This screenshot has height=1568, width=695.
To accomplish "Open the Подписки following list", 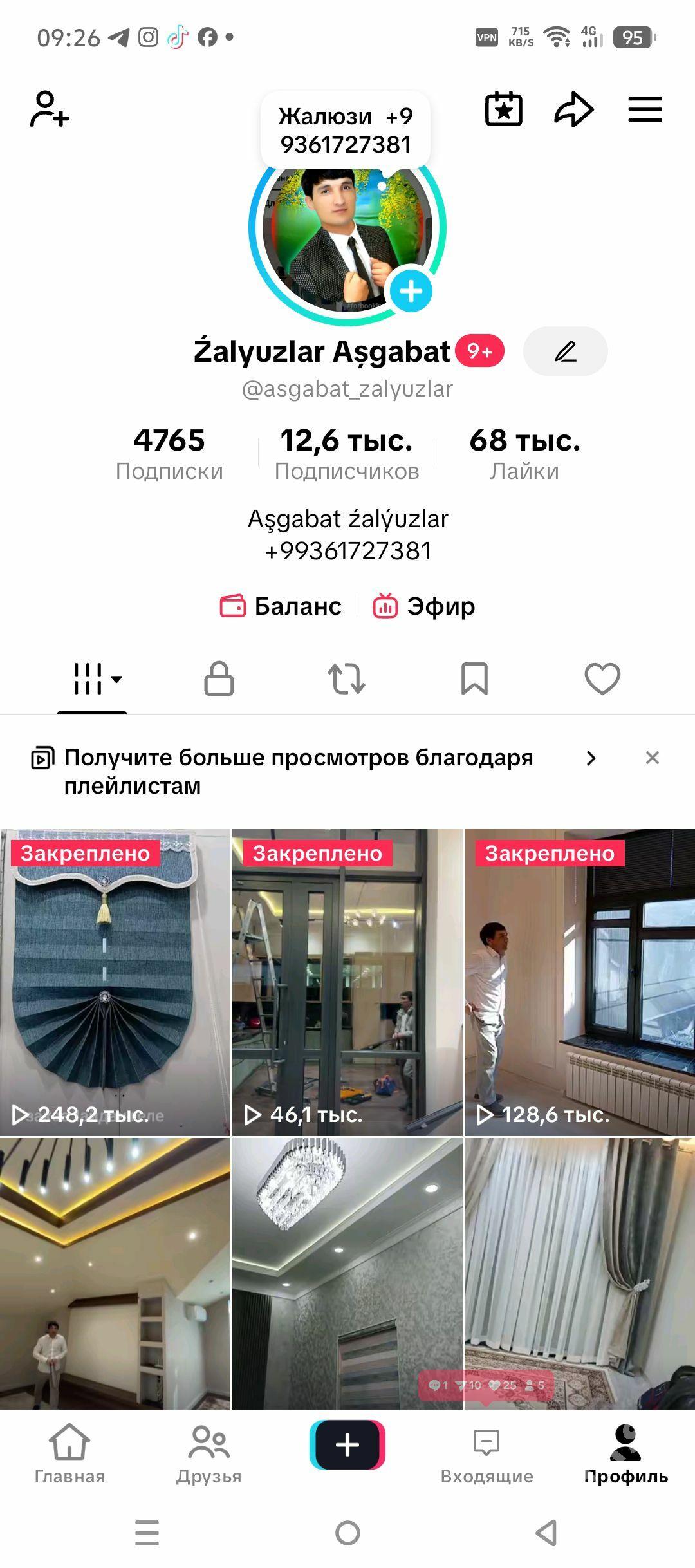I will pyautogui.click(x=169, y=454).
